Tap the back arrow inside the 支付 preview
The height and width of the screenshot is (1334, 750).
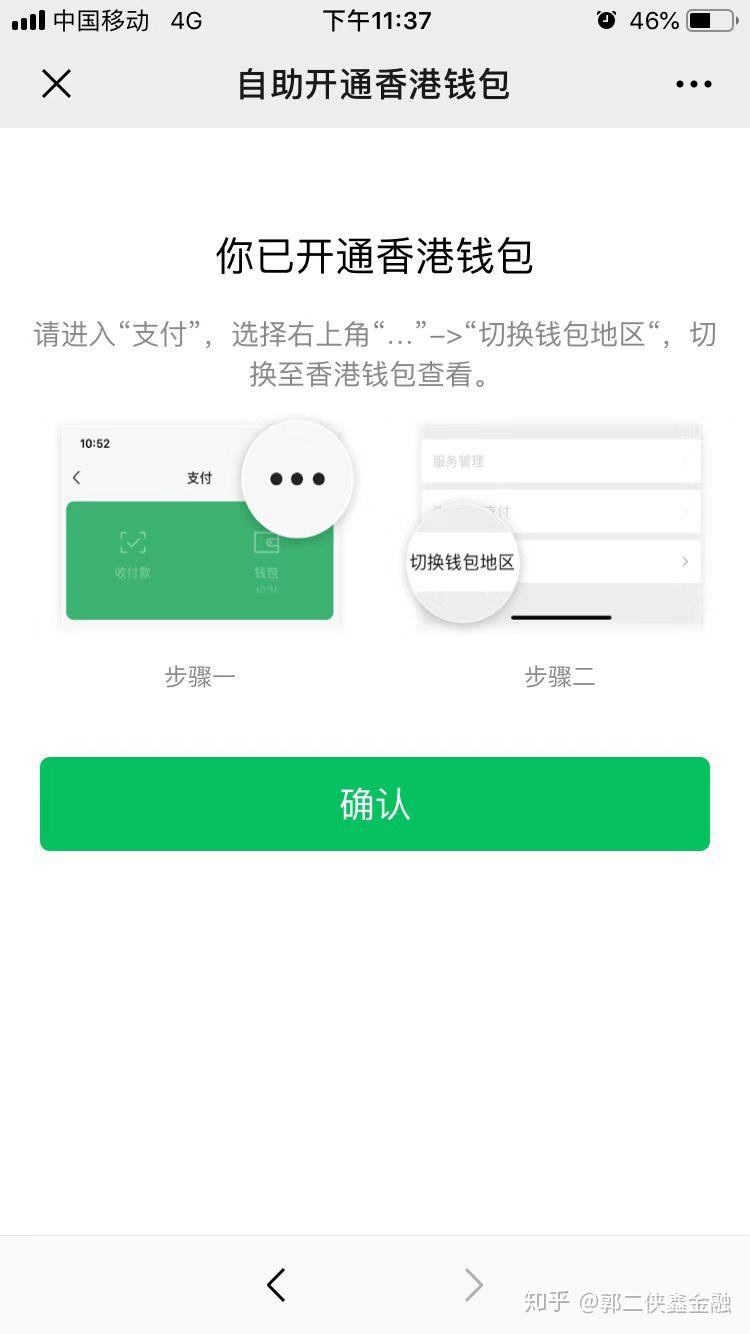(77, 478)
